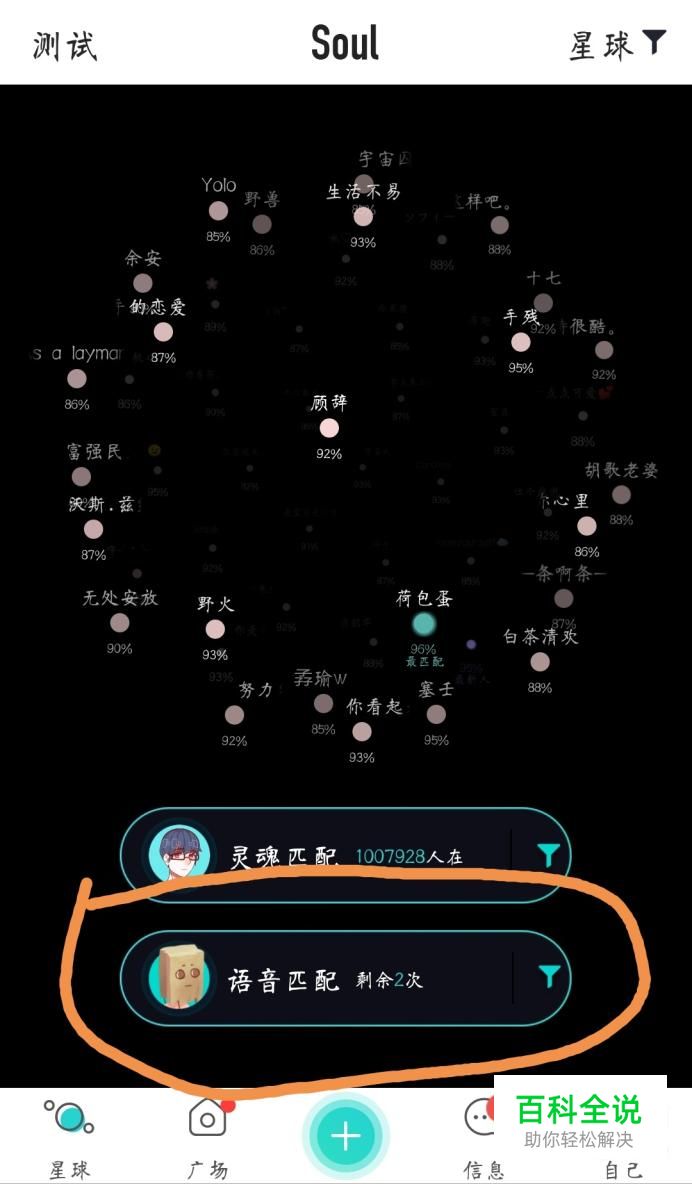
Task: Open user 无处安放 with 90% match
Action: pyautogui.click(x=120, y=622)
